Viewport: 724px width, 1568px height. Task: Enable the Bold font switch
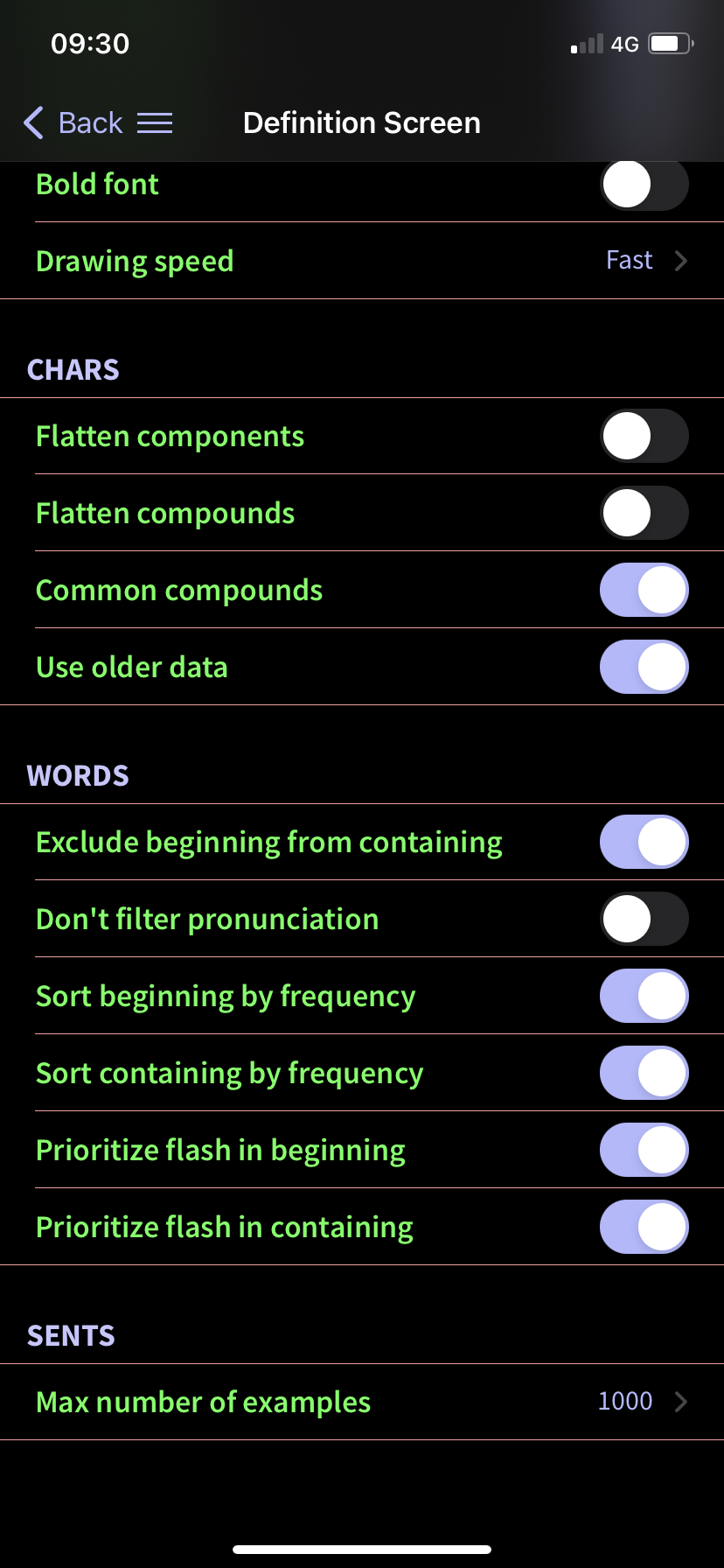pos(644,185)
